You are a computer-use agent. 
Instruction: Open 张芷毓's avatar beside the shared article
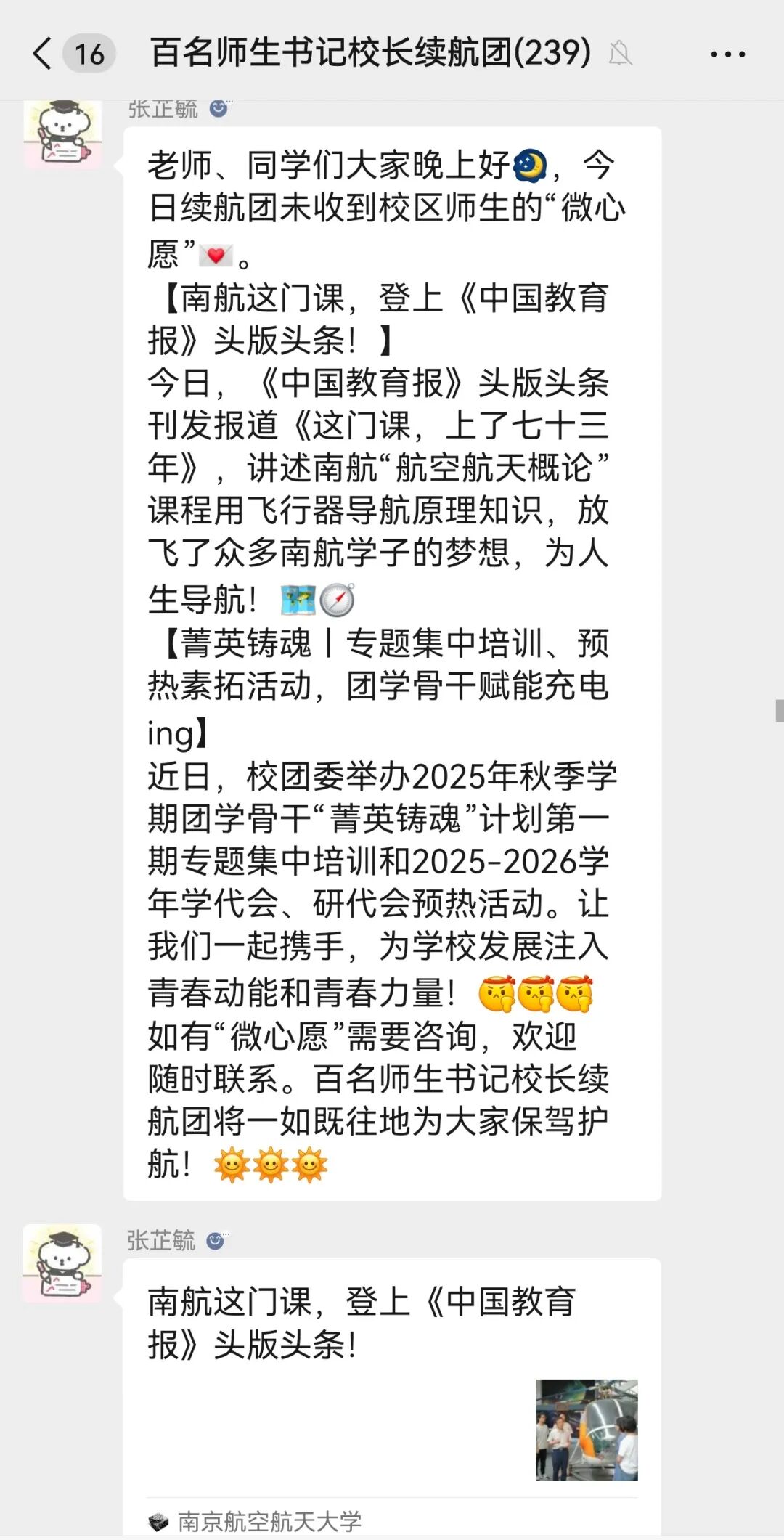62,1263
